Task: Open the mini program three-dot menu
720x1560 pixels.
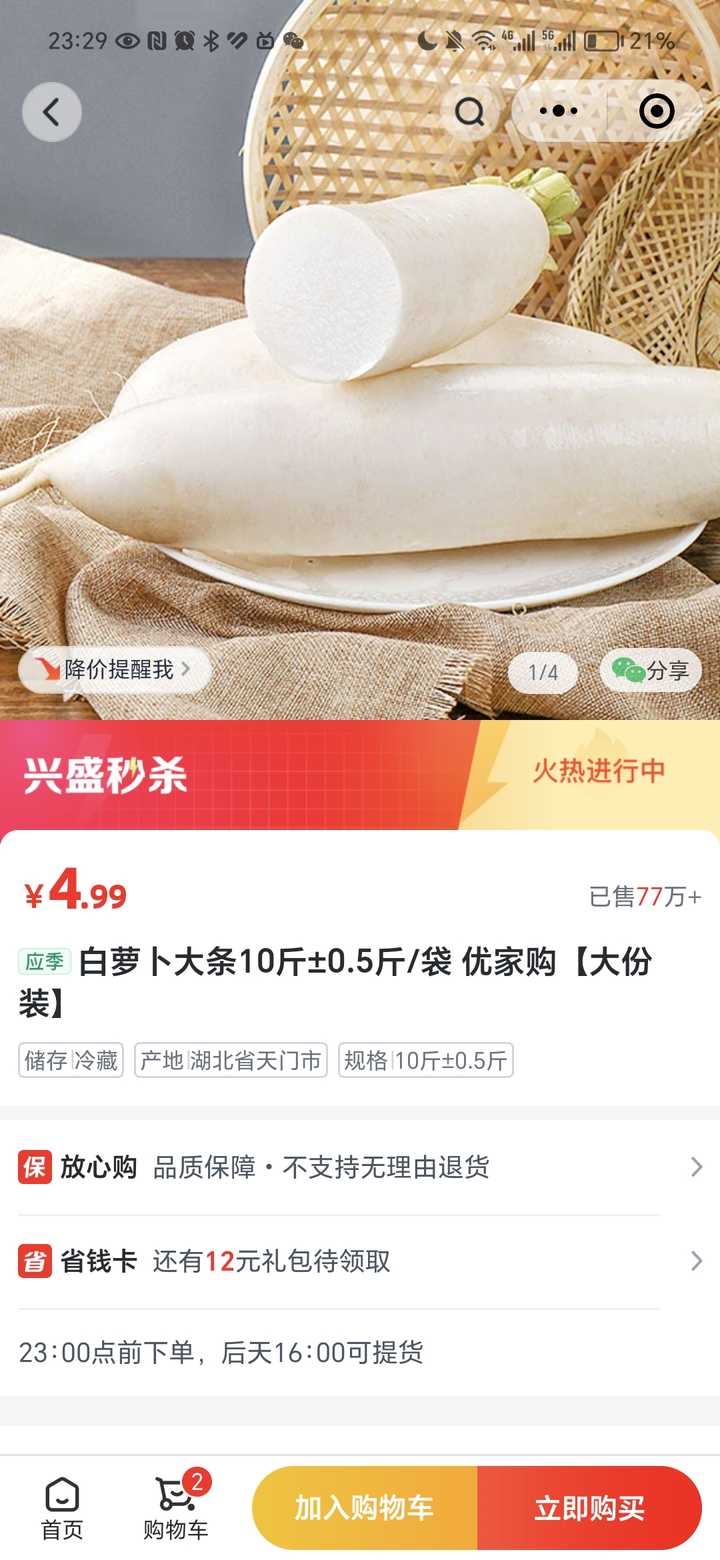Action: (559, 112)
